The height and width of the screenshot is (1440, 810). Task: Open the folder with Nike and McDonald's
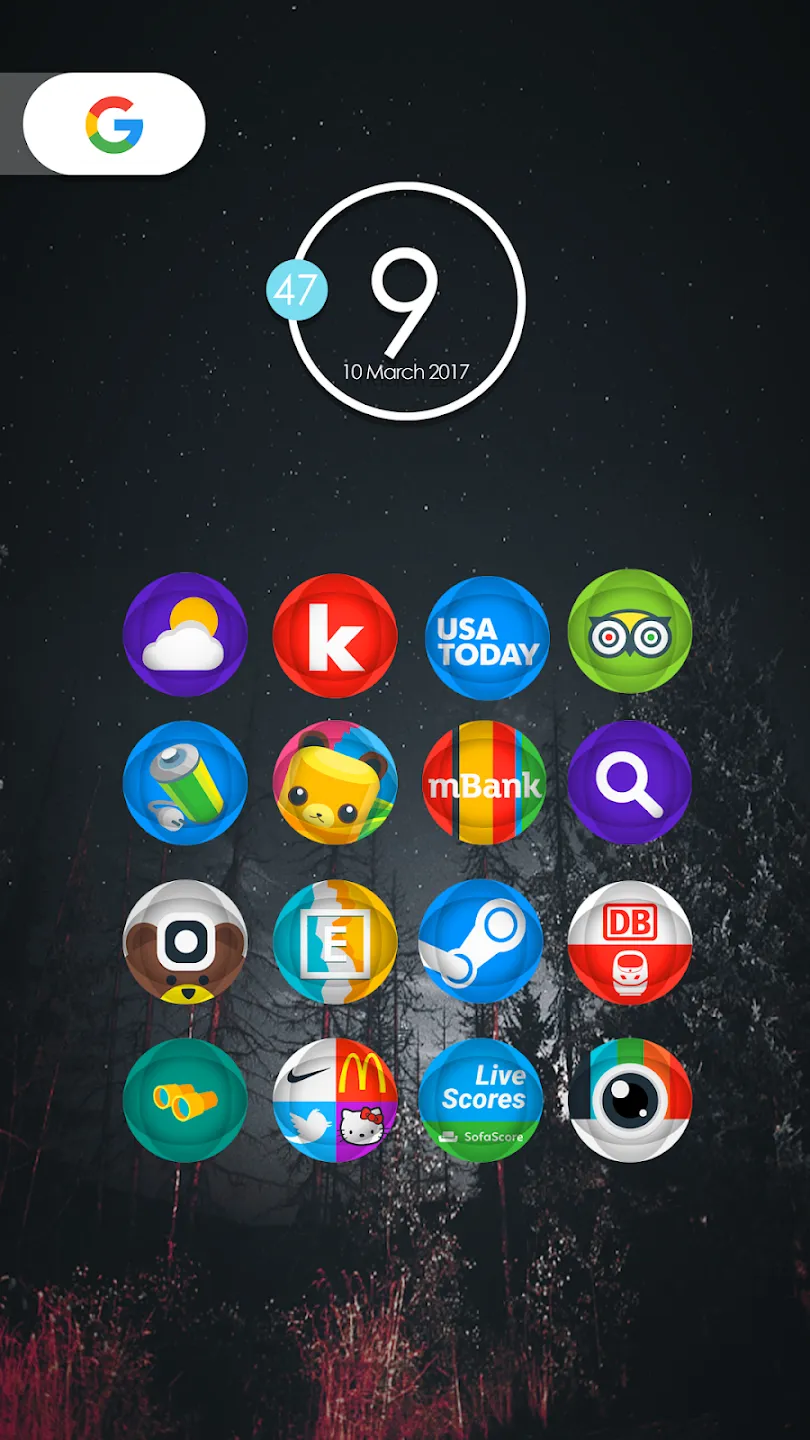(x=335, y=1100)
